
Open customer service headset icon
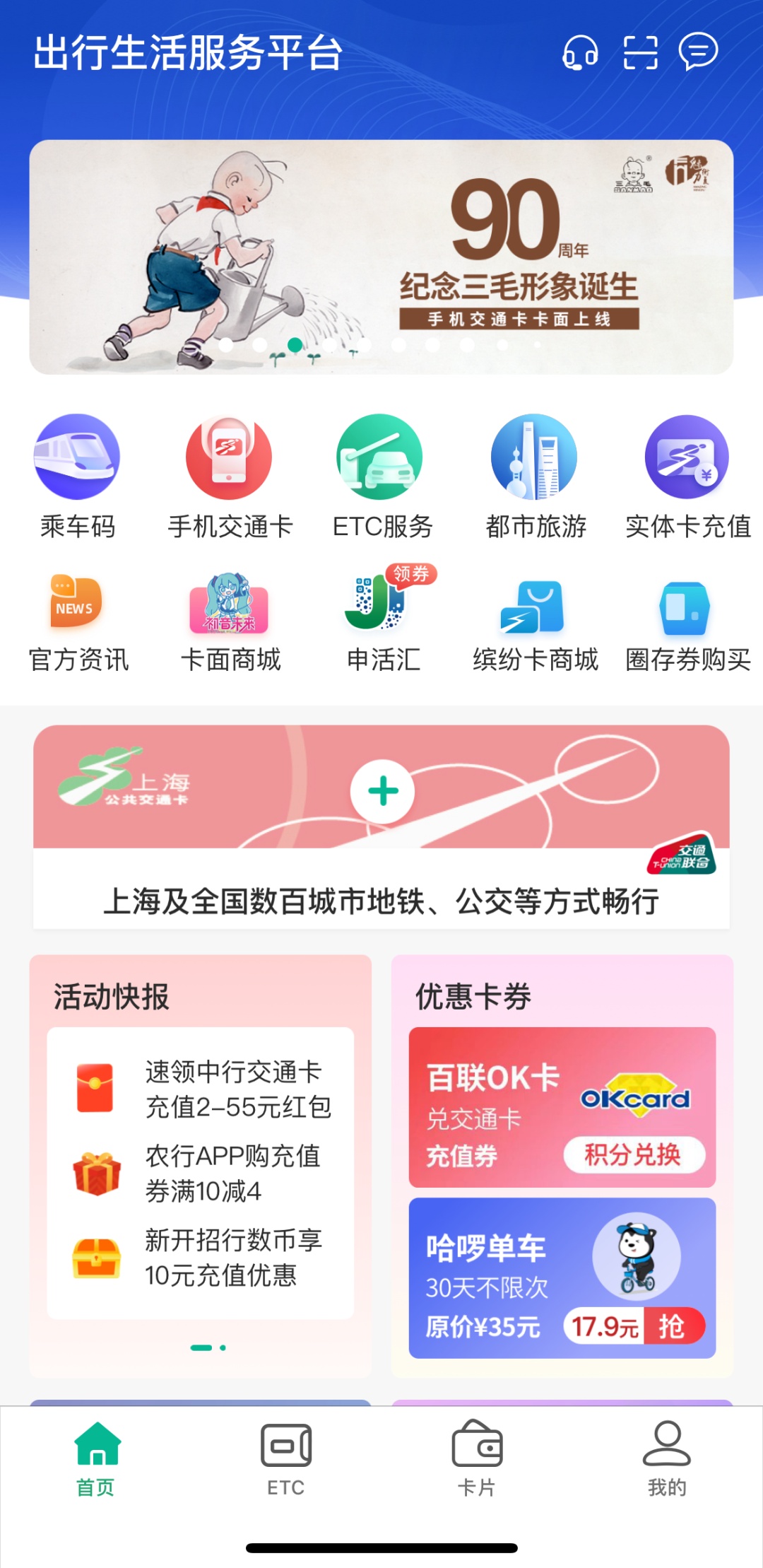pyautogui.click(x=580, y=53)
